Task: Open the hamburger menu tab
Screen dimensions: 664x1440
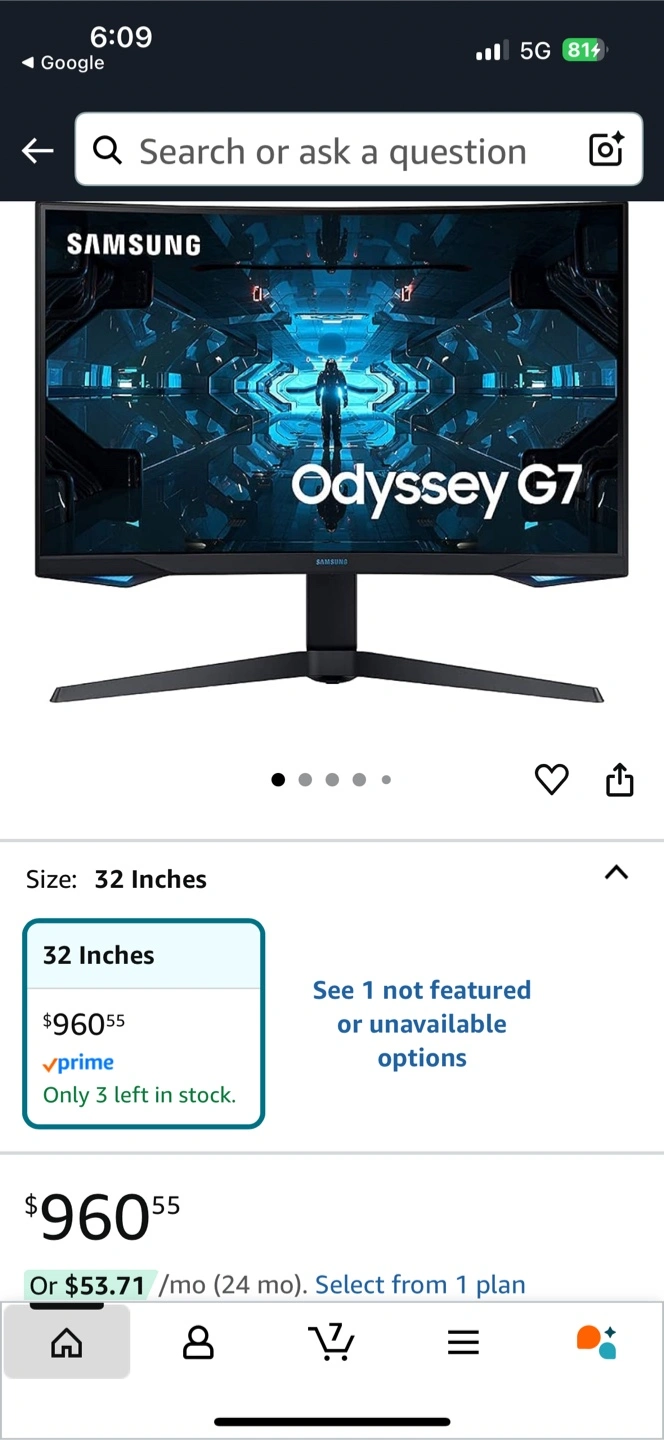Action: pyautogui.click(x=463, y=1342)
